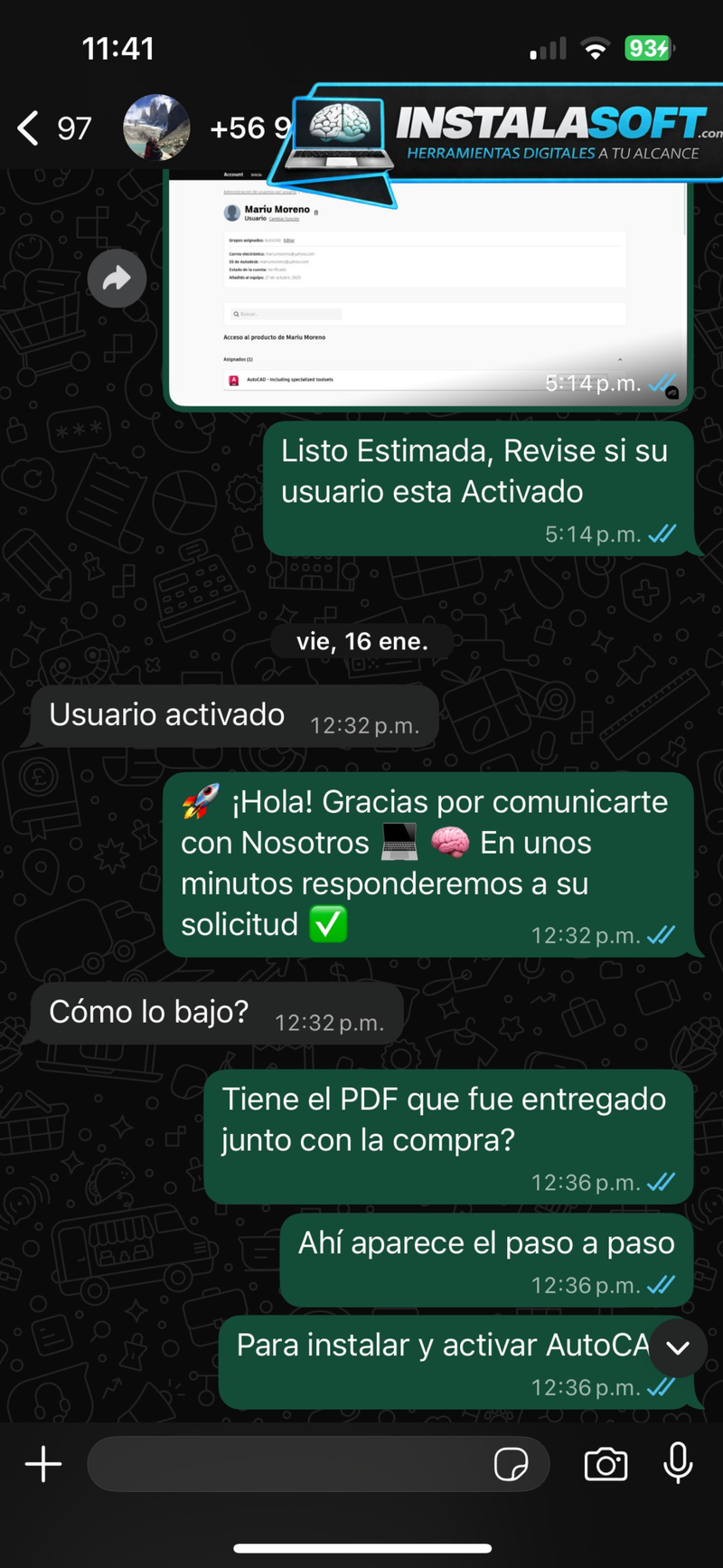The height and width of the screenshot is (1568, 723).
Task: Open the attachments plus menu
Action: pos(43,1464)
